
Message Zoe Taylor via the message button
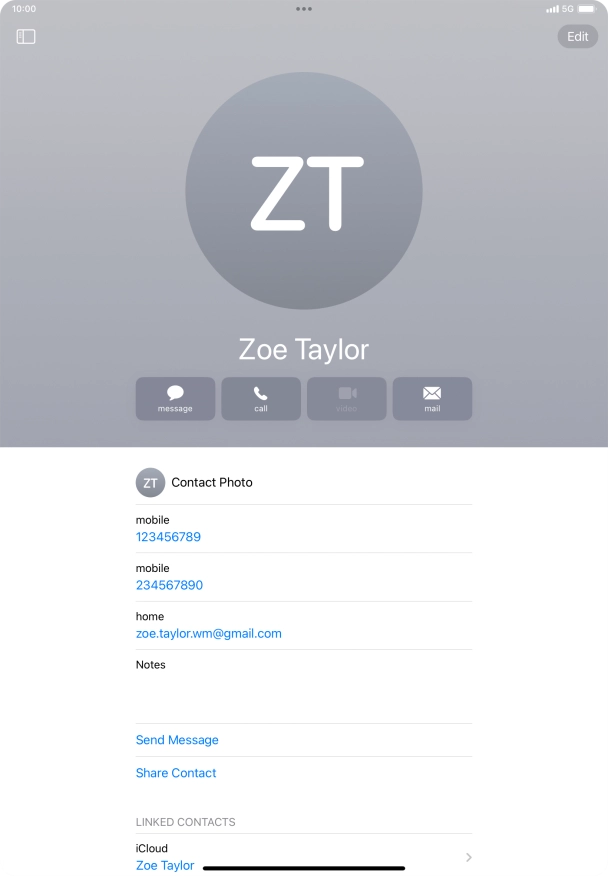click(x=175, y=398)
